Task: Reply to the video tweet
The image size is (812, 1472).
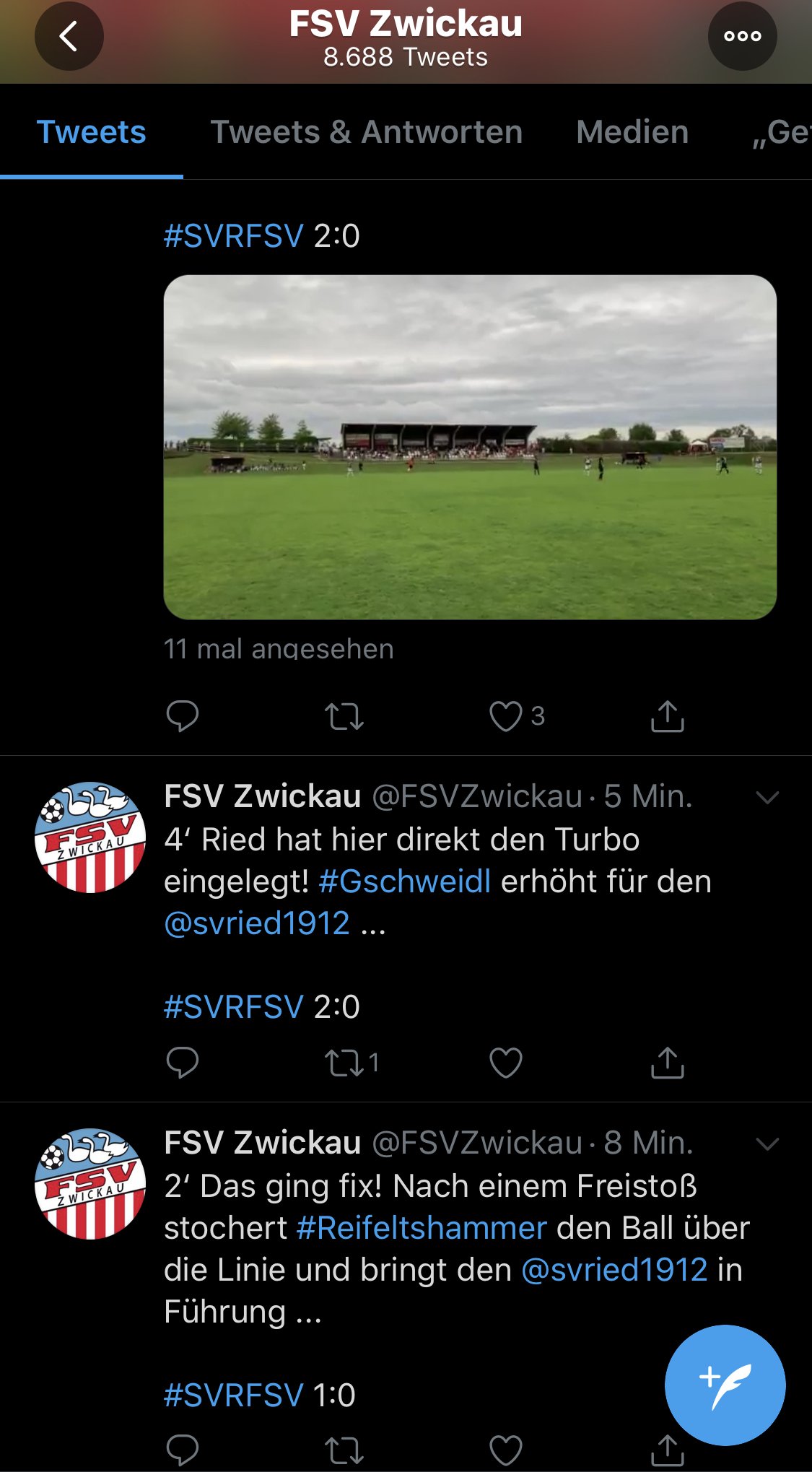Action: (x=182, y=716)
